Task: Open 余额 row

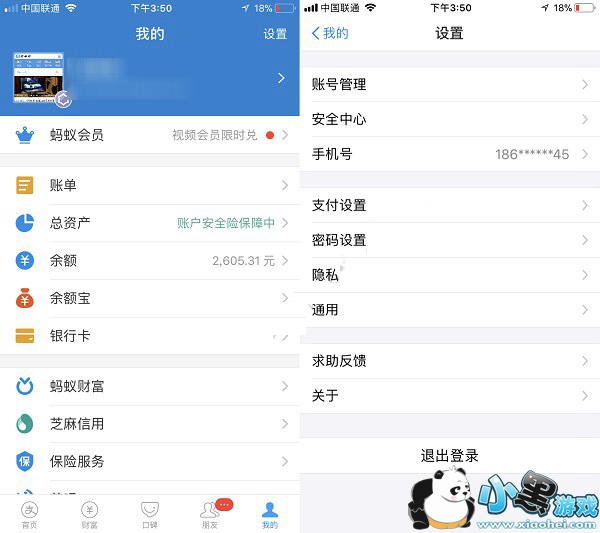Action: click(150, 261)
